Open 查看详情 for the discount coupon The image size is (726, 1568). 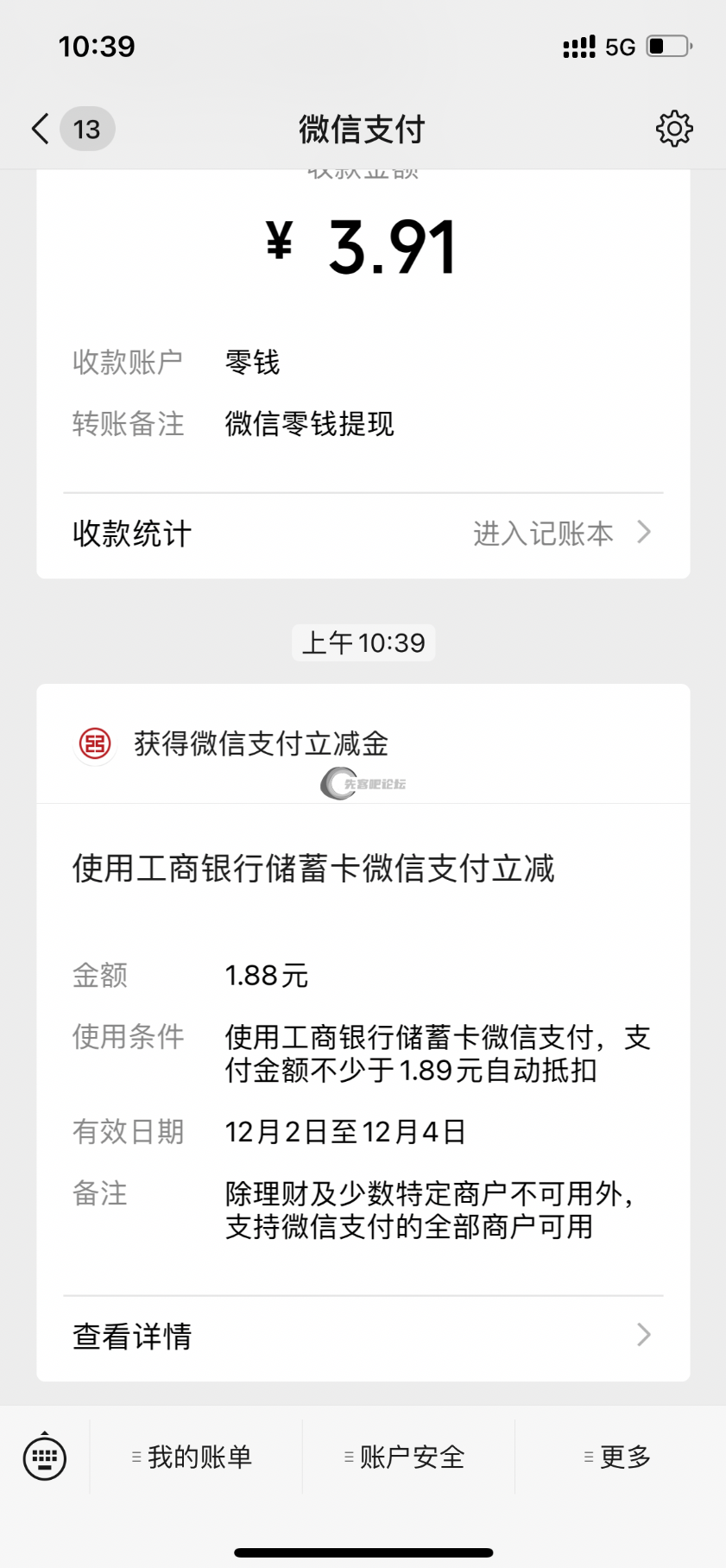pos(363,1336)
